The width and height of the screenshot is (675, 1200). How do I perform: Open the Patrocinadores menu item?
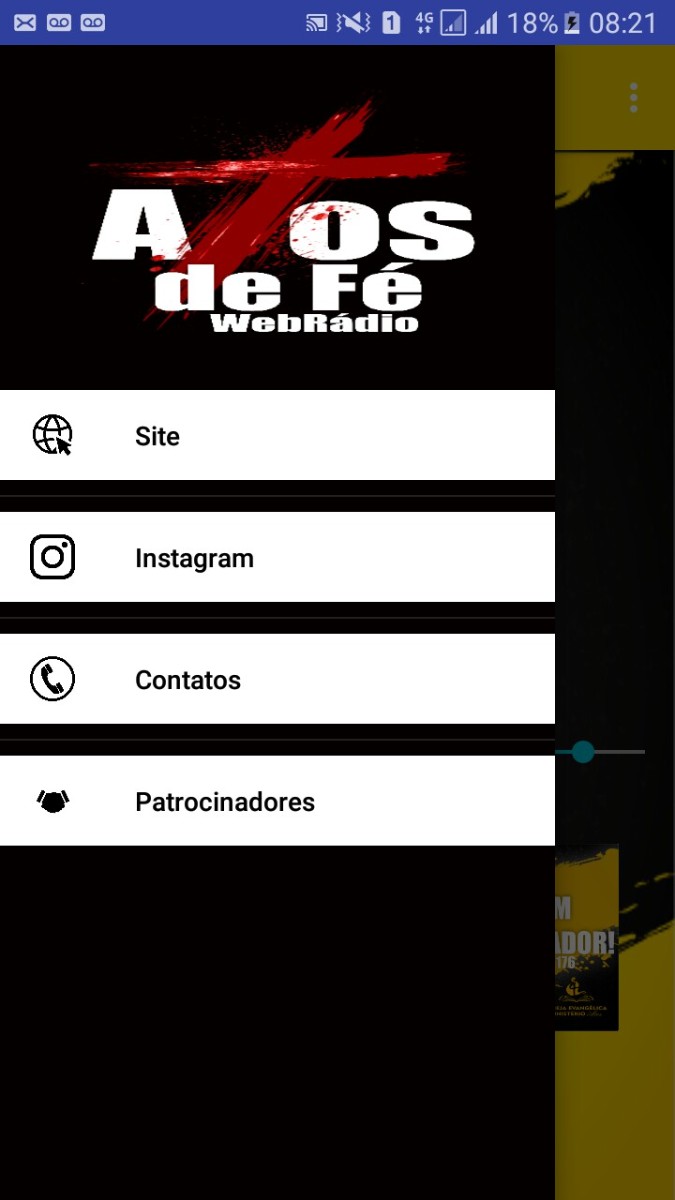pos(277,802)
